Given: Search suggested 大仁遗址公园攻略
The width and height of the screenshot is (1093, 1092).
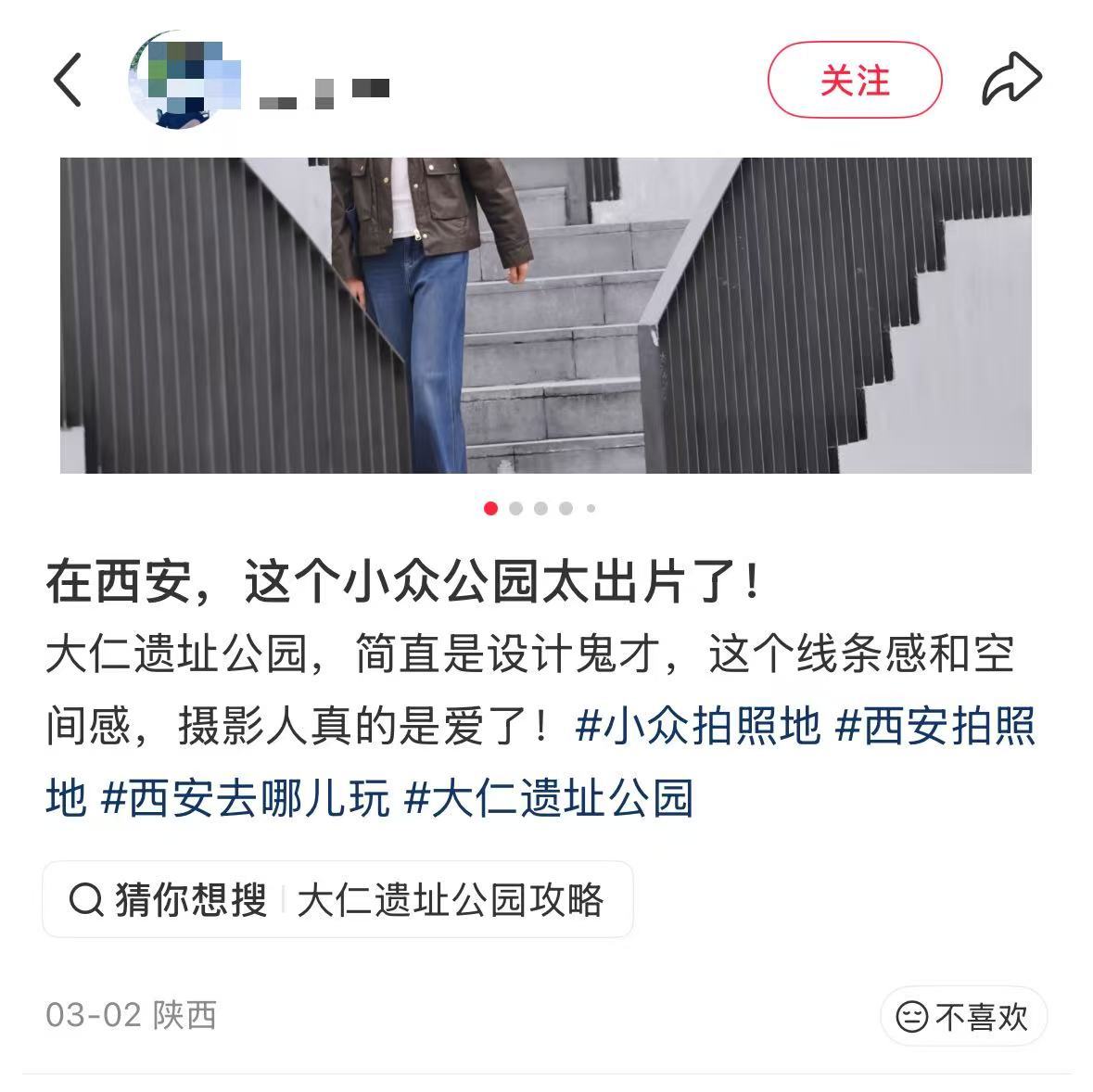Looking at the screenshot, I should (450, 900).
